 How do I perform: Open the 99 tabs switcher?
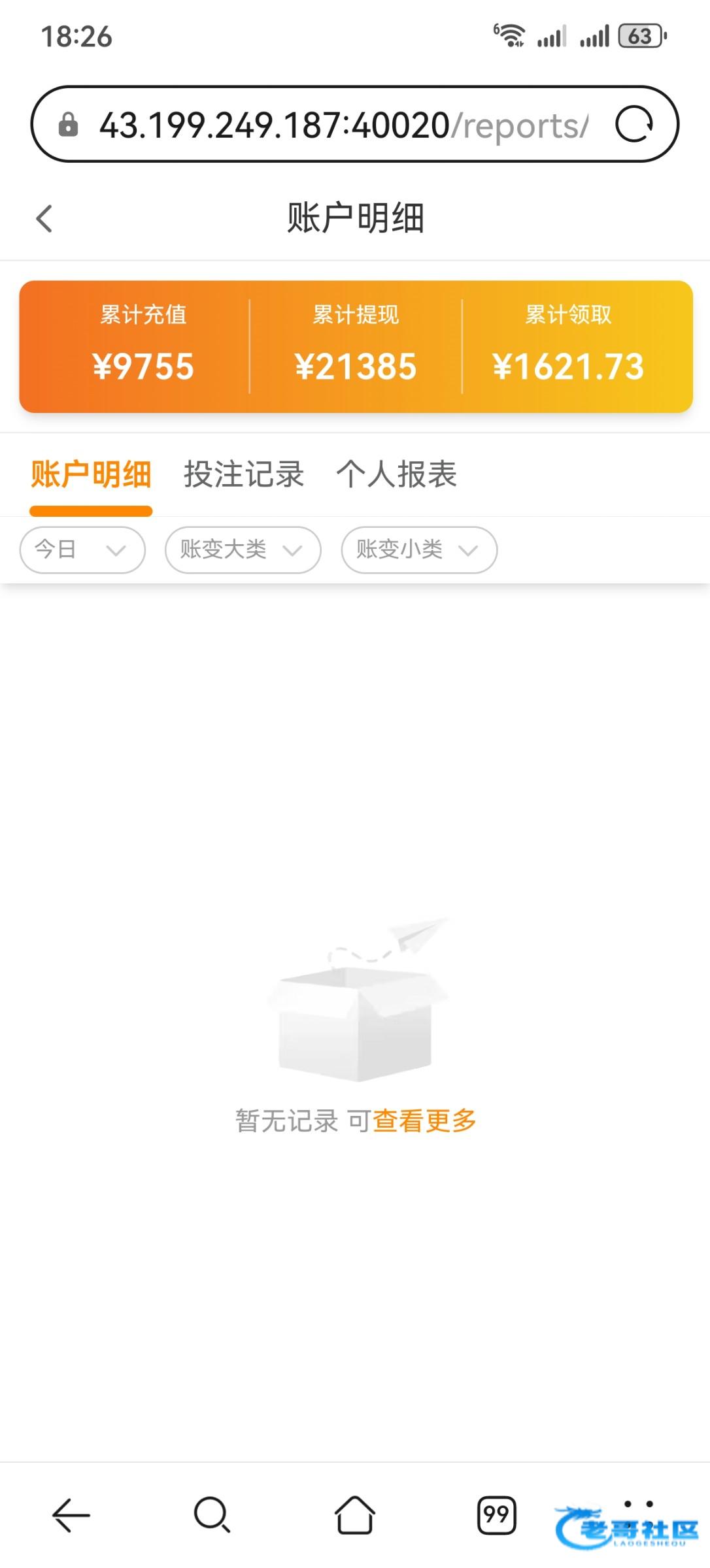pyautogui.click(x=496, y=1514)
